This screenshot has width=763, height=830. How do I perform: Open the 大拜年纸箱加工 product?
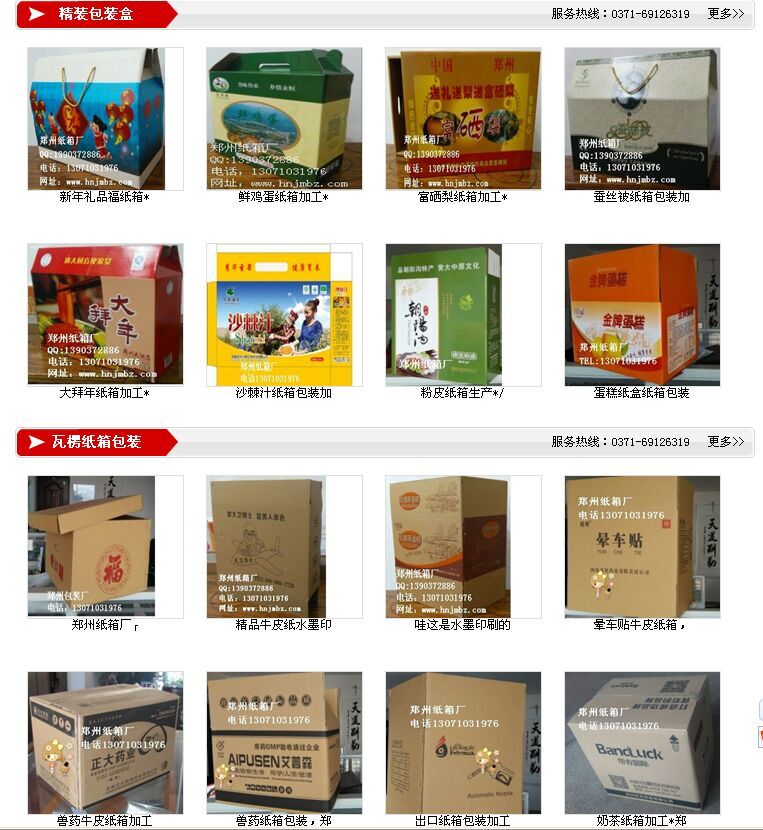(x=104, y=314)
